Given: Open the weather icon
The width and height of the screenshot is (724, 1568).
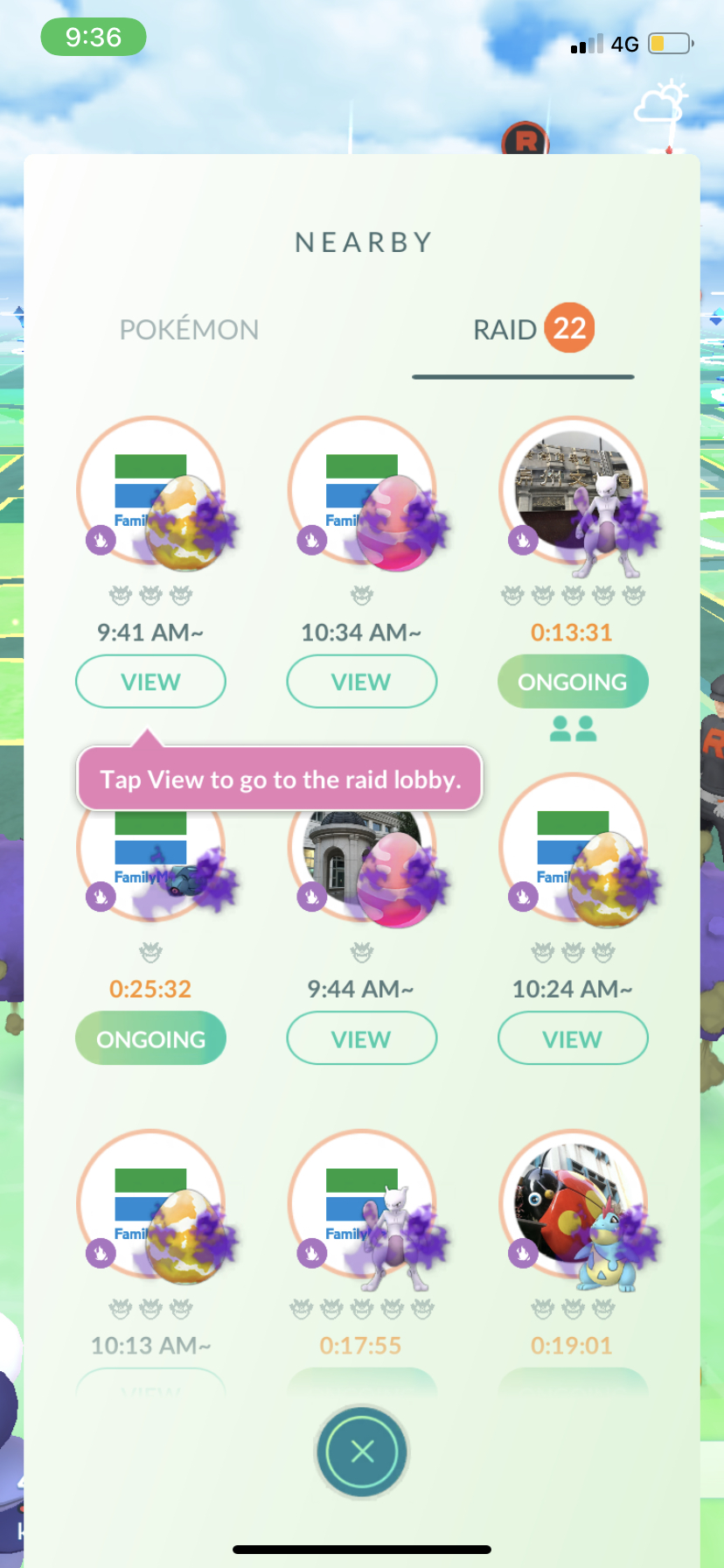Looking at the screenshot, I should coord(661,102).
